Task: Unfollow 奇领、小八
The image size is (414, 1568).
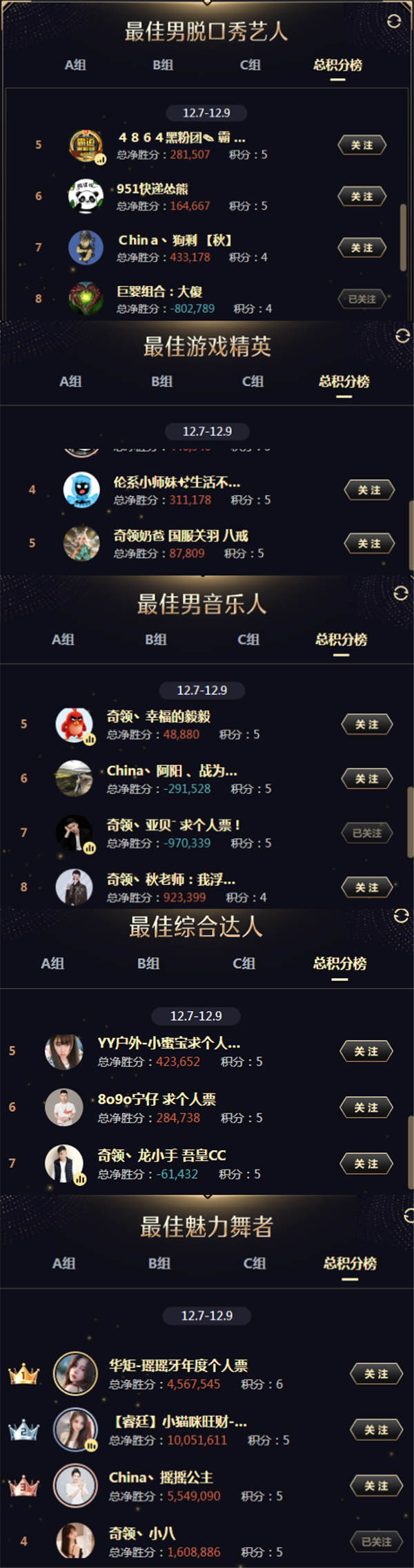Action: (376, 1542)
